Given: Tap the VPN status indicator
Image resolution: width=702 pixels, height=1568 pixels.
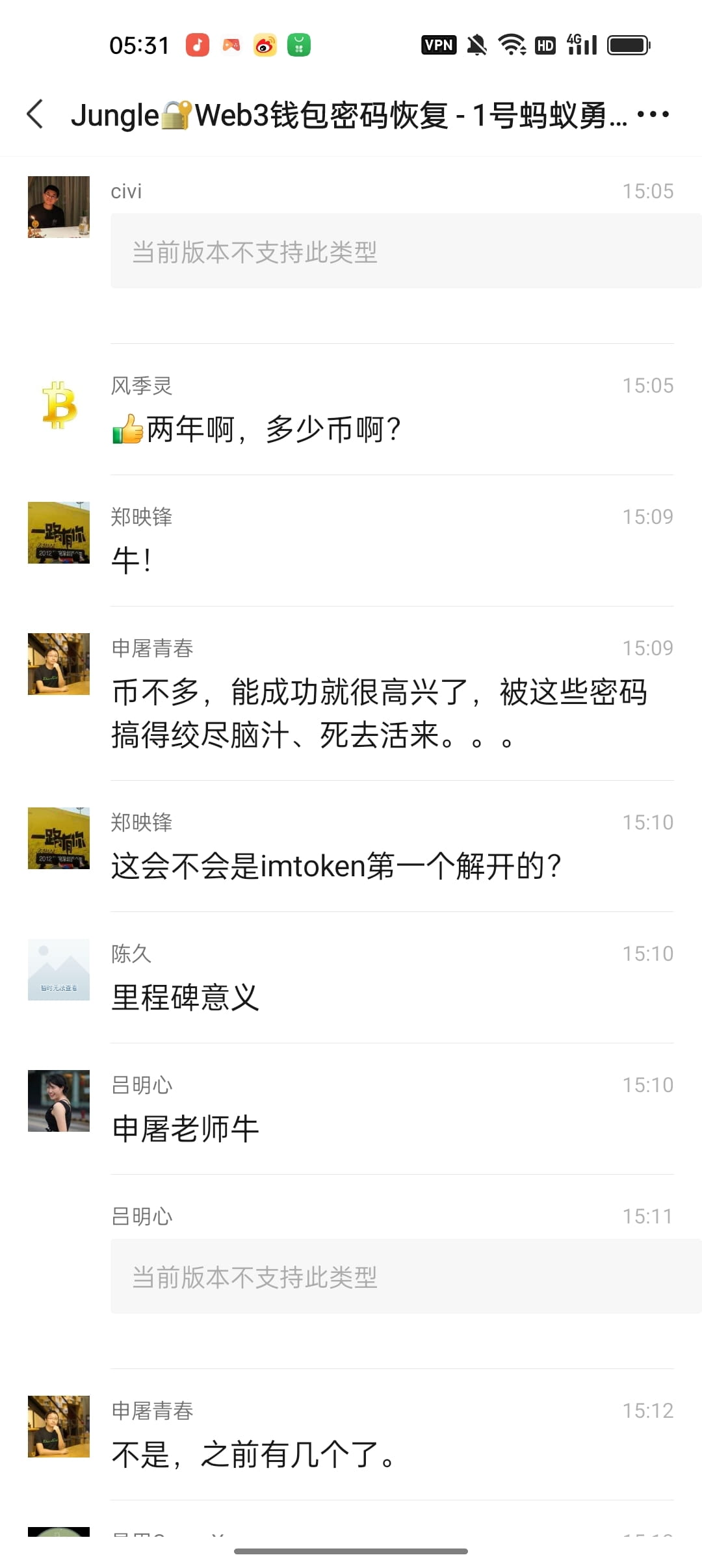Looking at the screenshot, I should (439, 44).
